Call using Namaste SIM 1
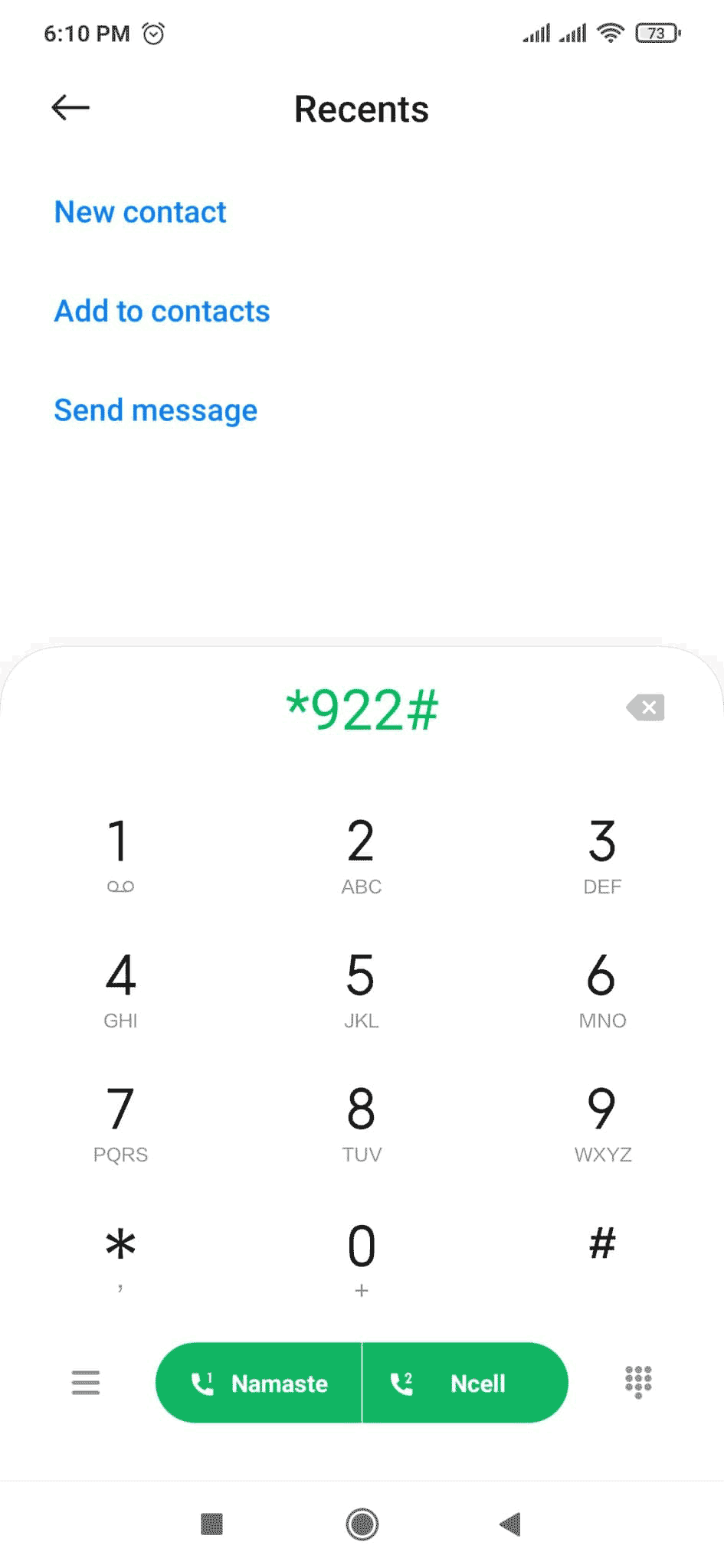 [259, 1383]
